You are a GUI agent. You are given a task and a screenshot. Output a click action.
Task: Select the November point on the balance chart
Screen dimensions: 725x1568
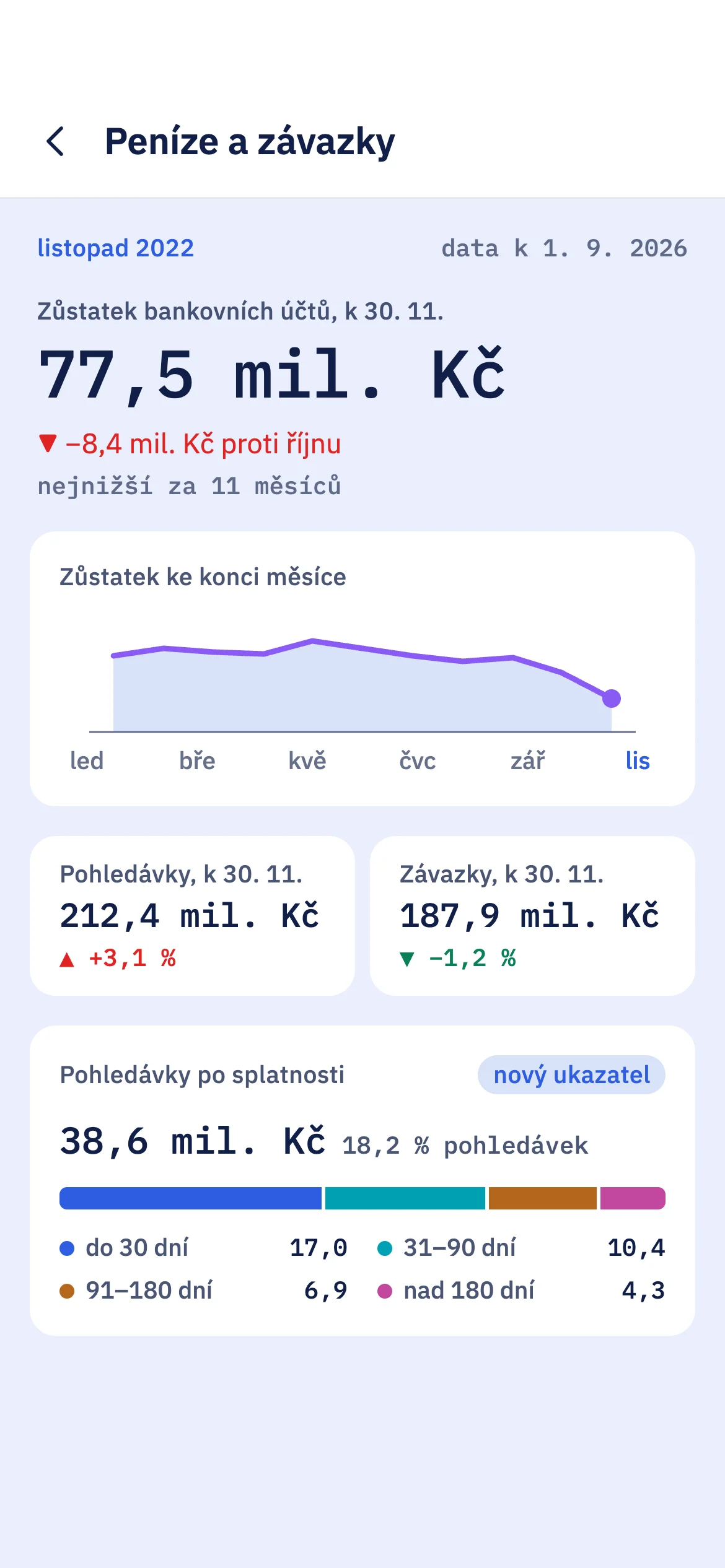pos(612,699)
